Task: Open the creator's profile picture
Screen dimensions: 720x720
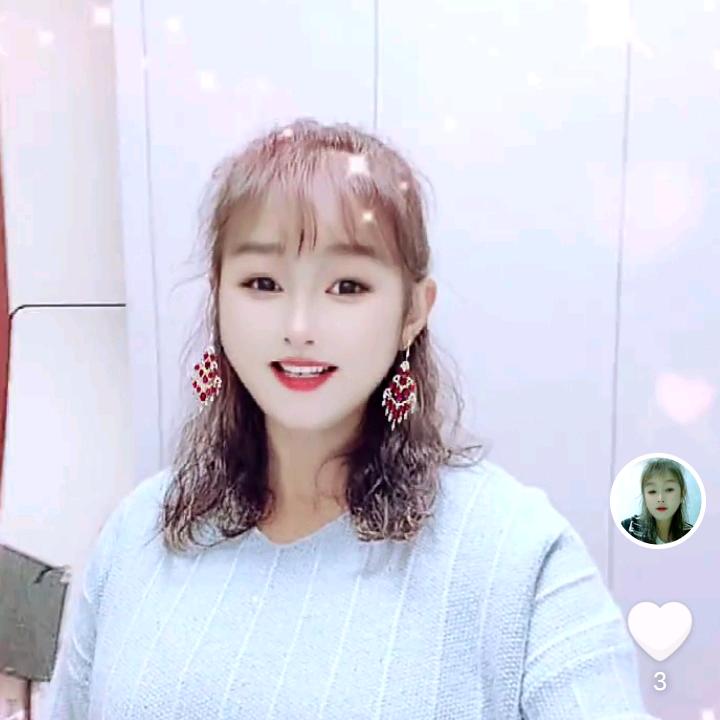Action: click(x=657, y=500)
